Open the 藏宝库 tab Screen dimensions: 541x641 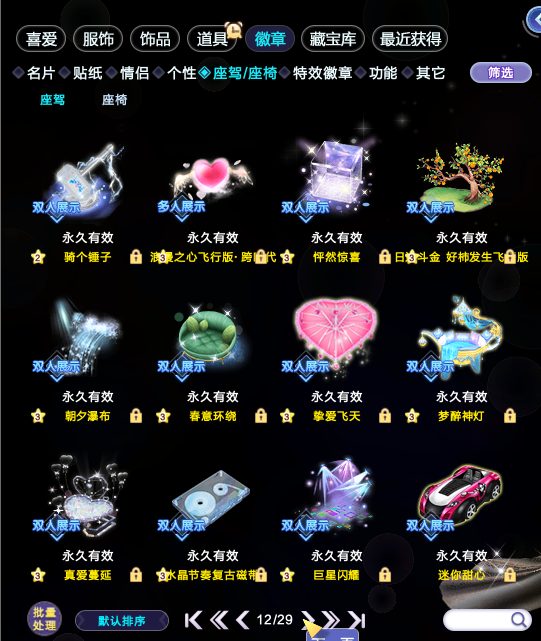point(332,39)
